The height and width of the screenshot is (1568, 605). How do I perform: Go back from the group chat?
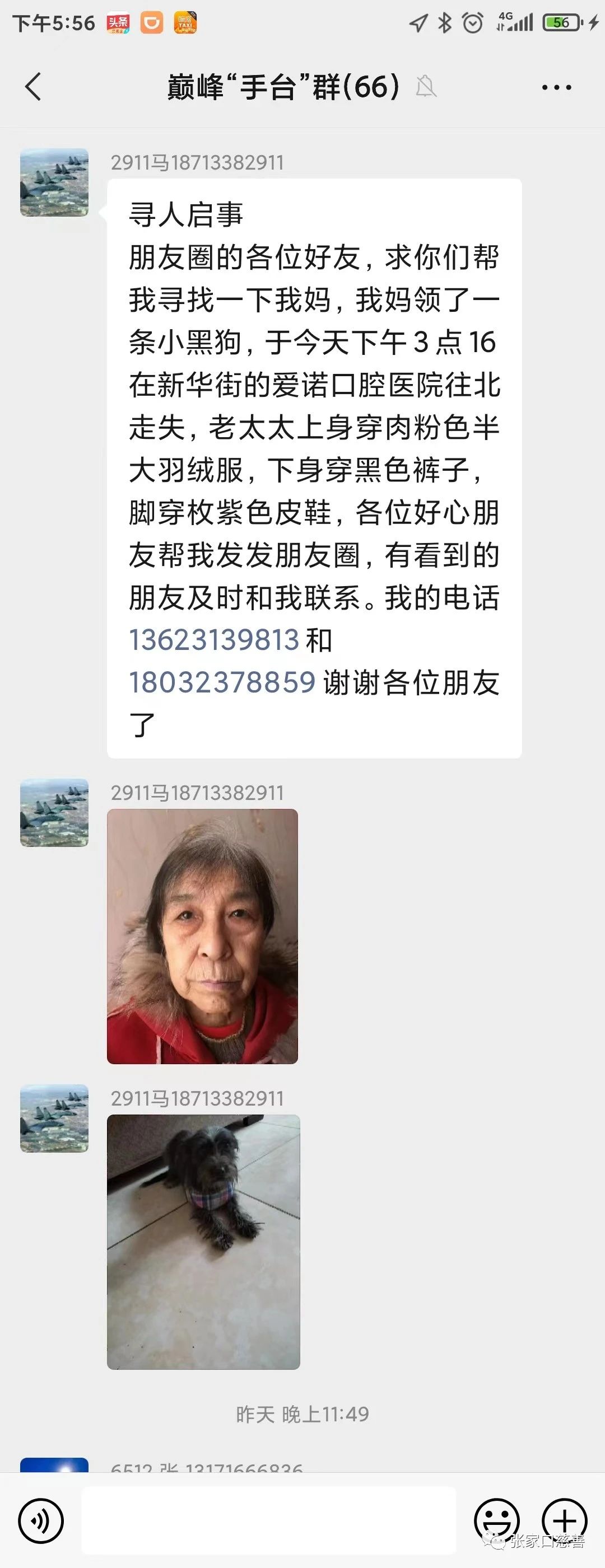point(34,86)
